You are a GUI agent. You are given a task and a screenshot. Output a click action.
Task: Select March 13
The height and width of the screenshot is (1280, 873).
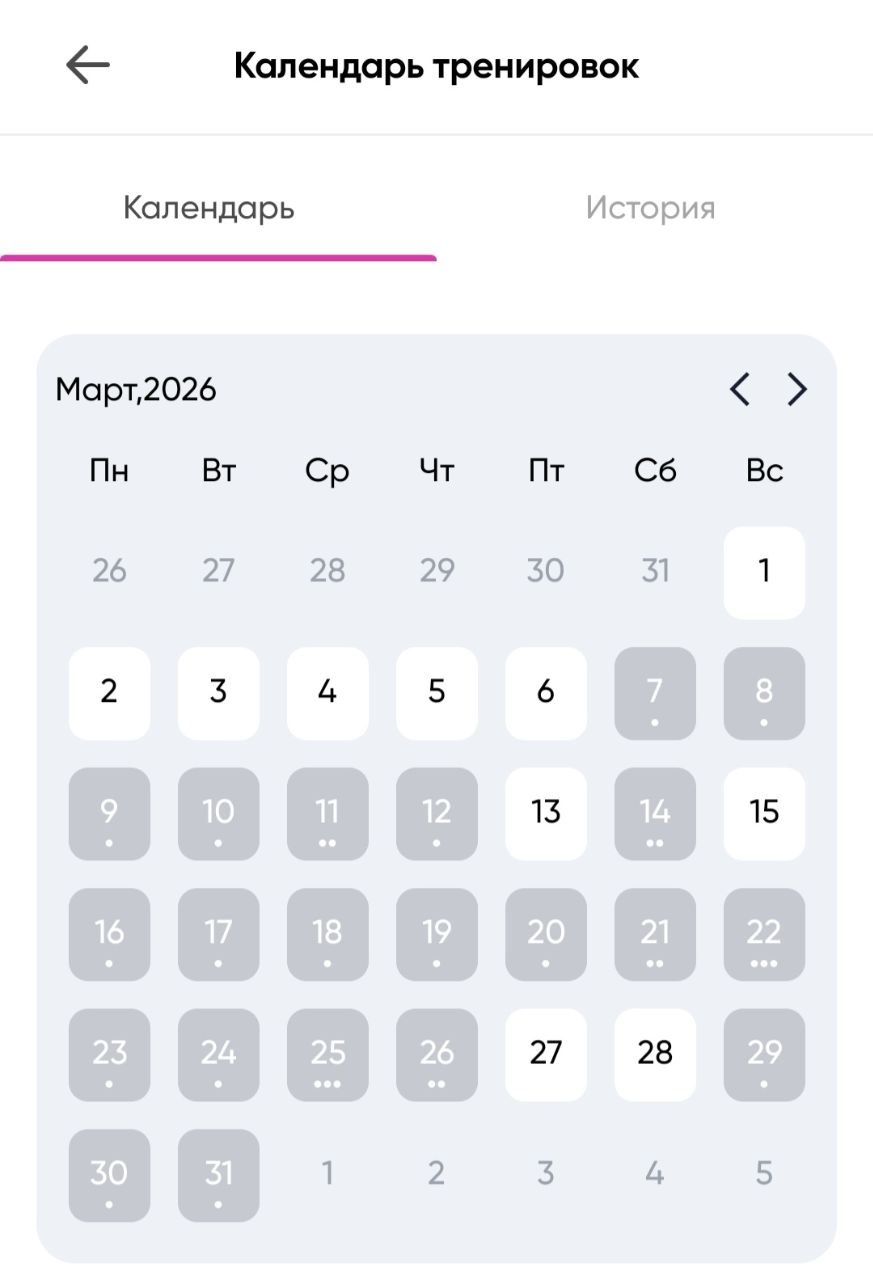pos(546,814)
